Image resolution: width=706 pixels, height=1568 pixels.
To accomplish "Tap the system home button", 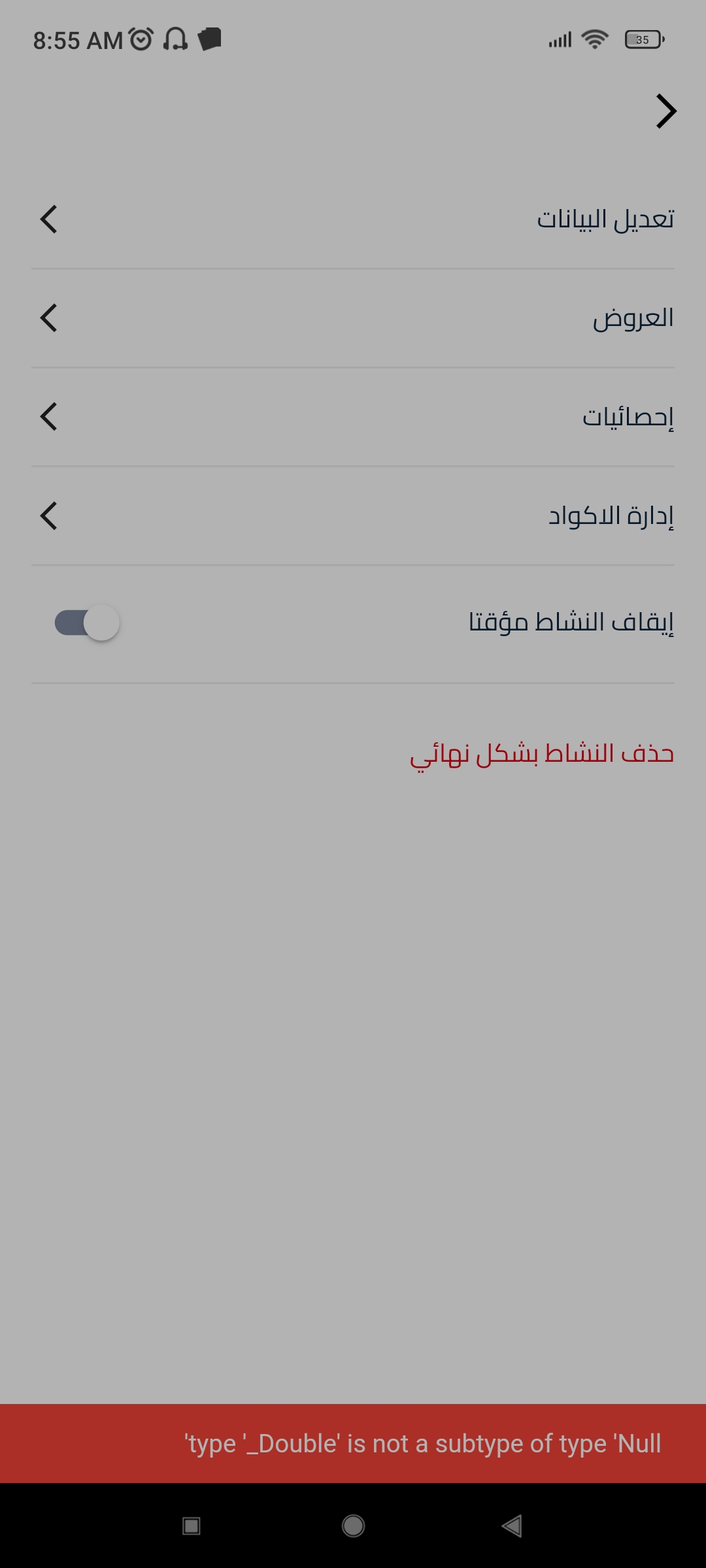I will pos(353,1526).
